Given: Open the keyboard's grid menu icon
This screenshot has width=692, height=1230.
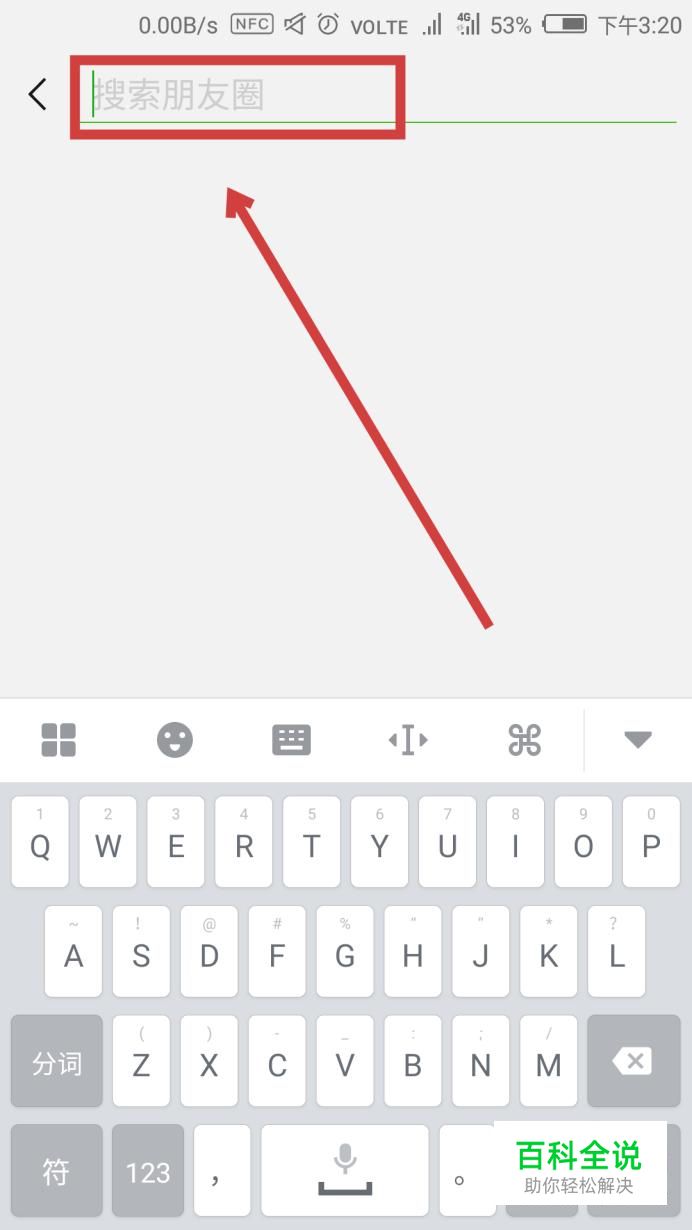Looking at the screenshot, I should click(x=58, y=740).
